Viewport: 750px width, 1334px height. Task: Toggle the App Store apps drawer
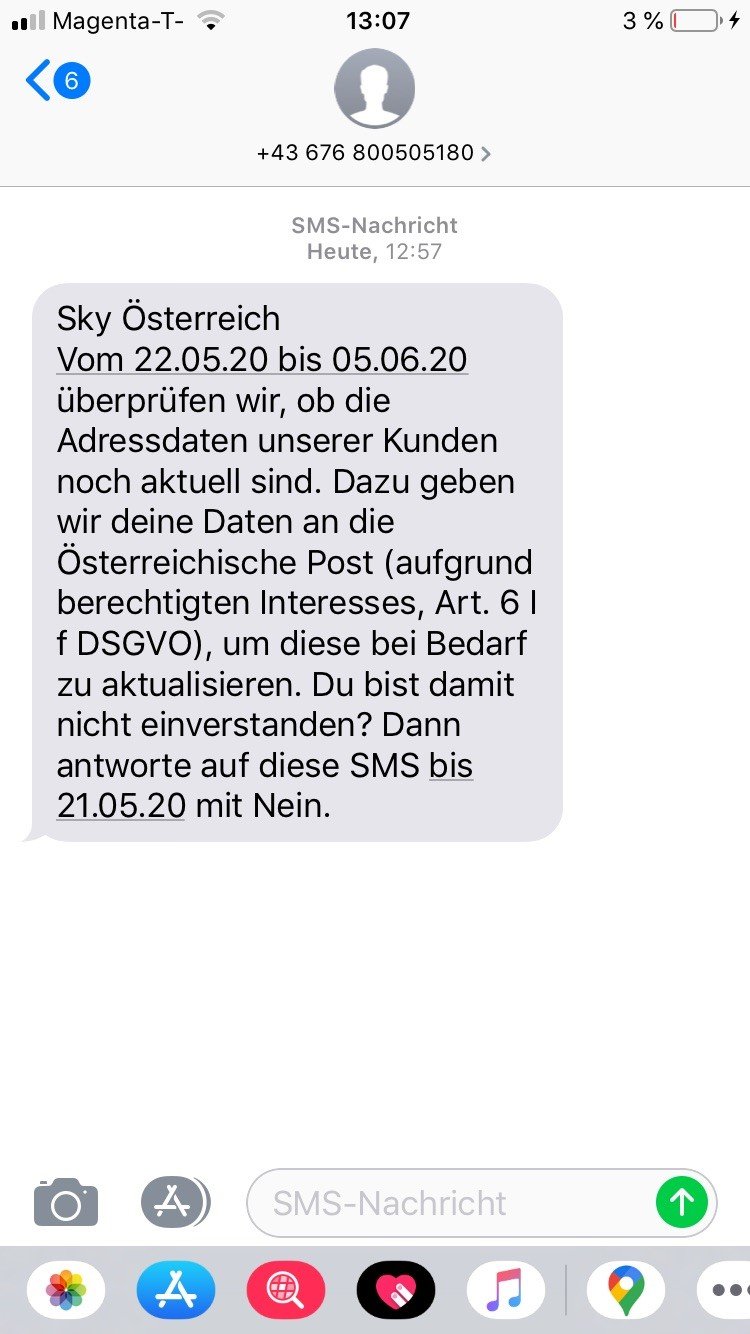(x=175, y=1202)
